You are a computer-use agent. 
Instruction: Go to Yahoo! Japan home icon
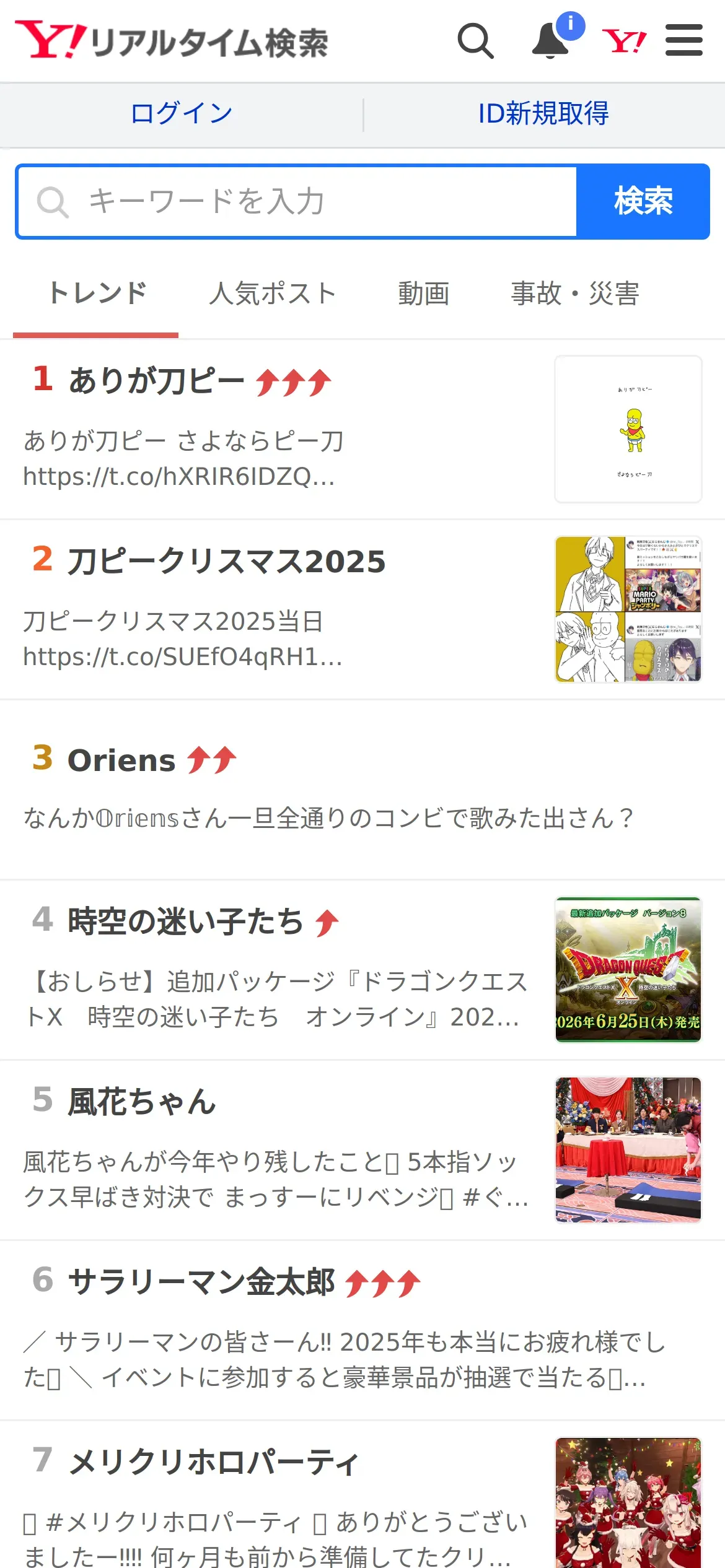[x=624, y=41]
